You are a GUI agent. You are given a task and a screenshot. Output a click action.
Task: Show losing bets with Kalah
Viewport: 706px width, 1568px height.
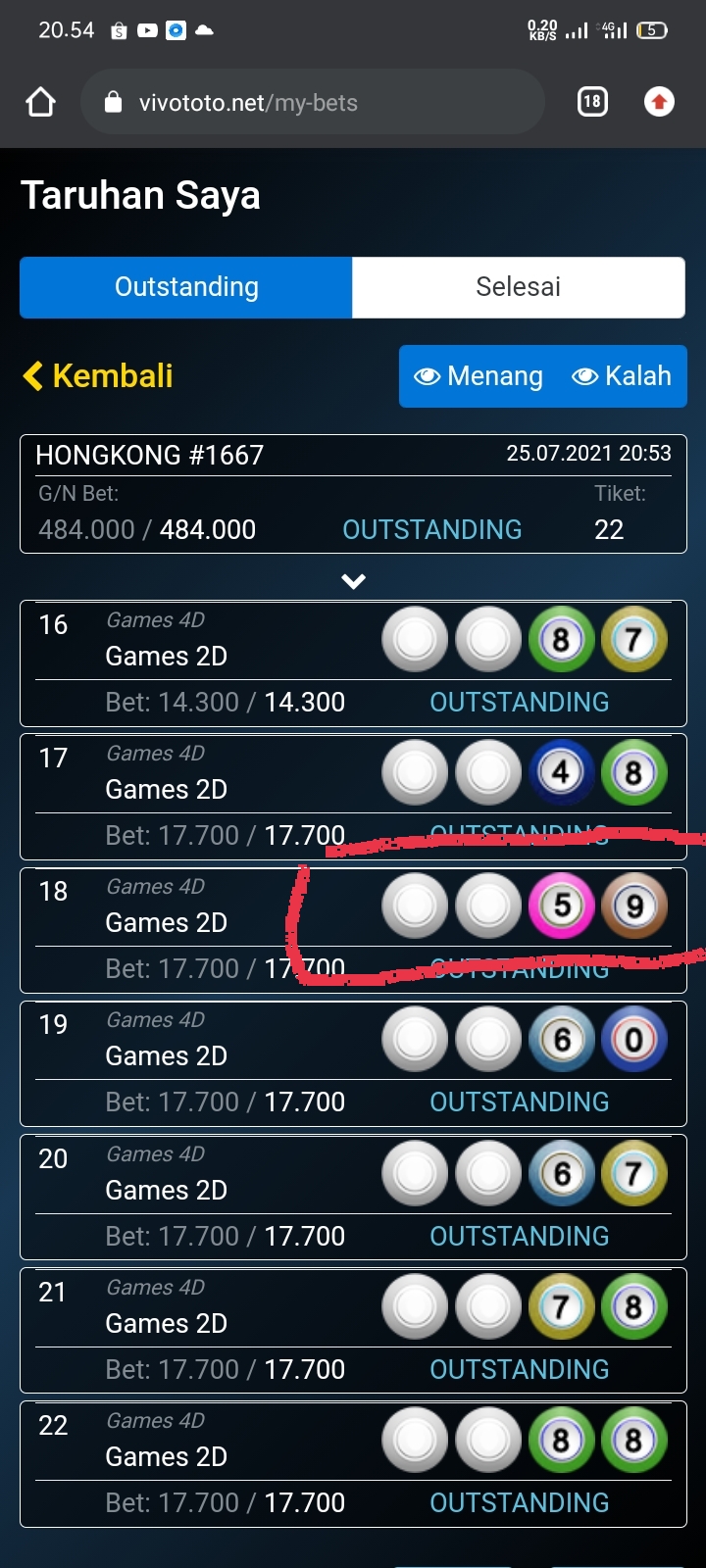pyautogui.click(x=622, y=376)
